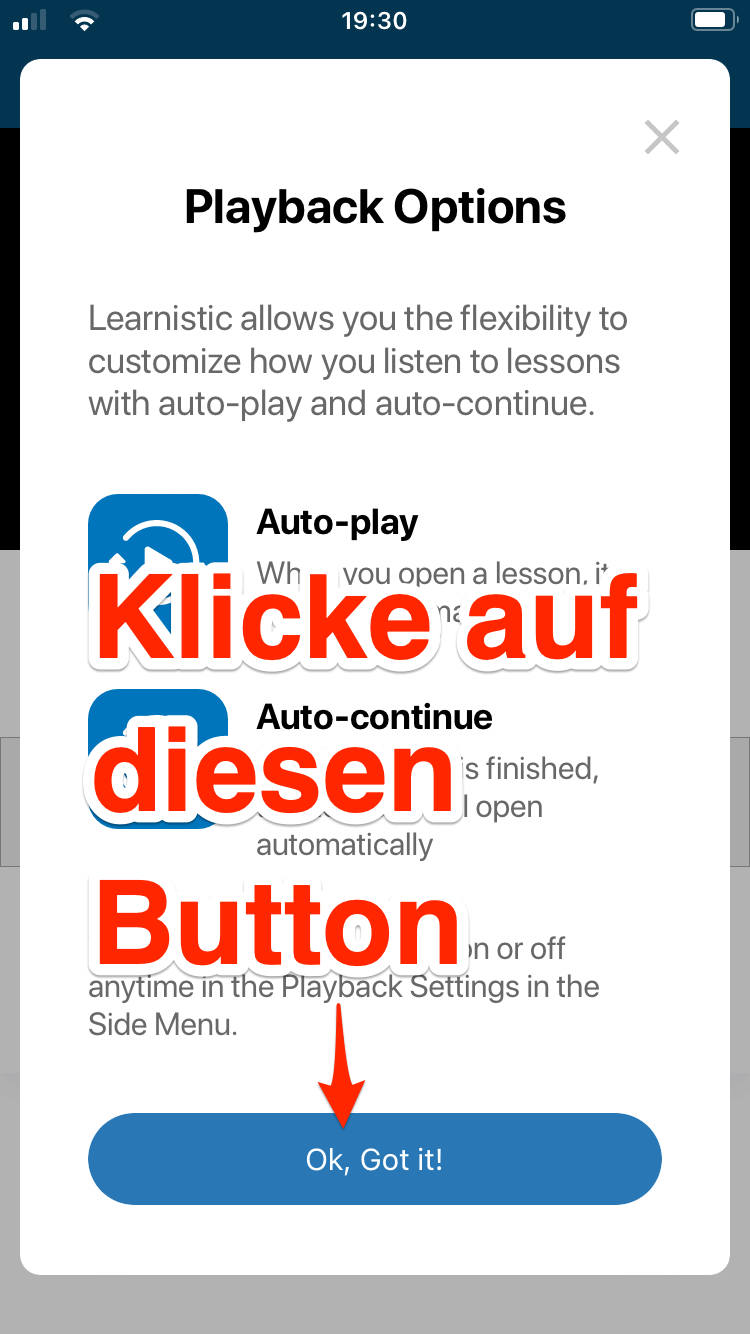
Task: Confirm with Ok, Got it! button
Action: [375, 1159]
